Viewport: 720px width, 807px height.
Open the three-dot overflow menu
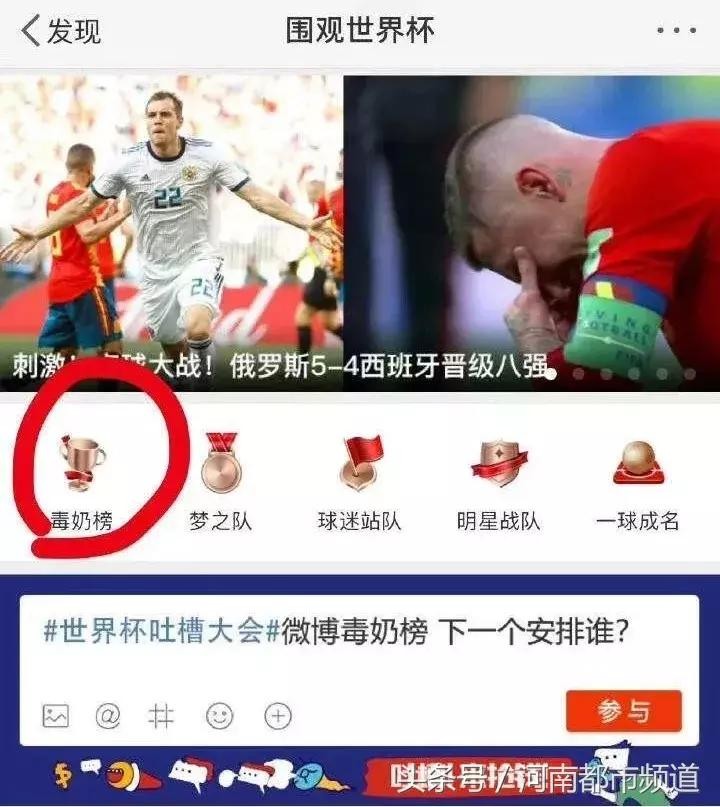click(x=675, y=31)
